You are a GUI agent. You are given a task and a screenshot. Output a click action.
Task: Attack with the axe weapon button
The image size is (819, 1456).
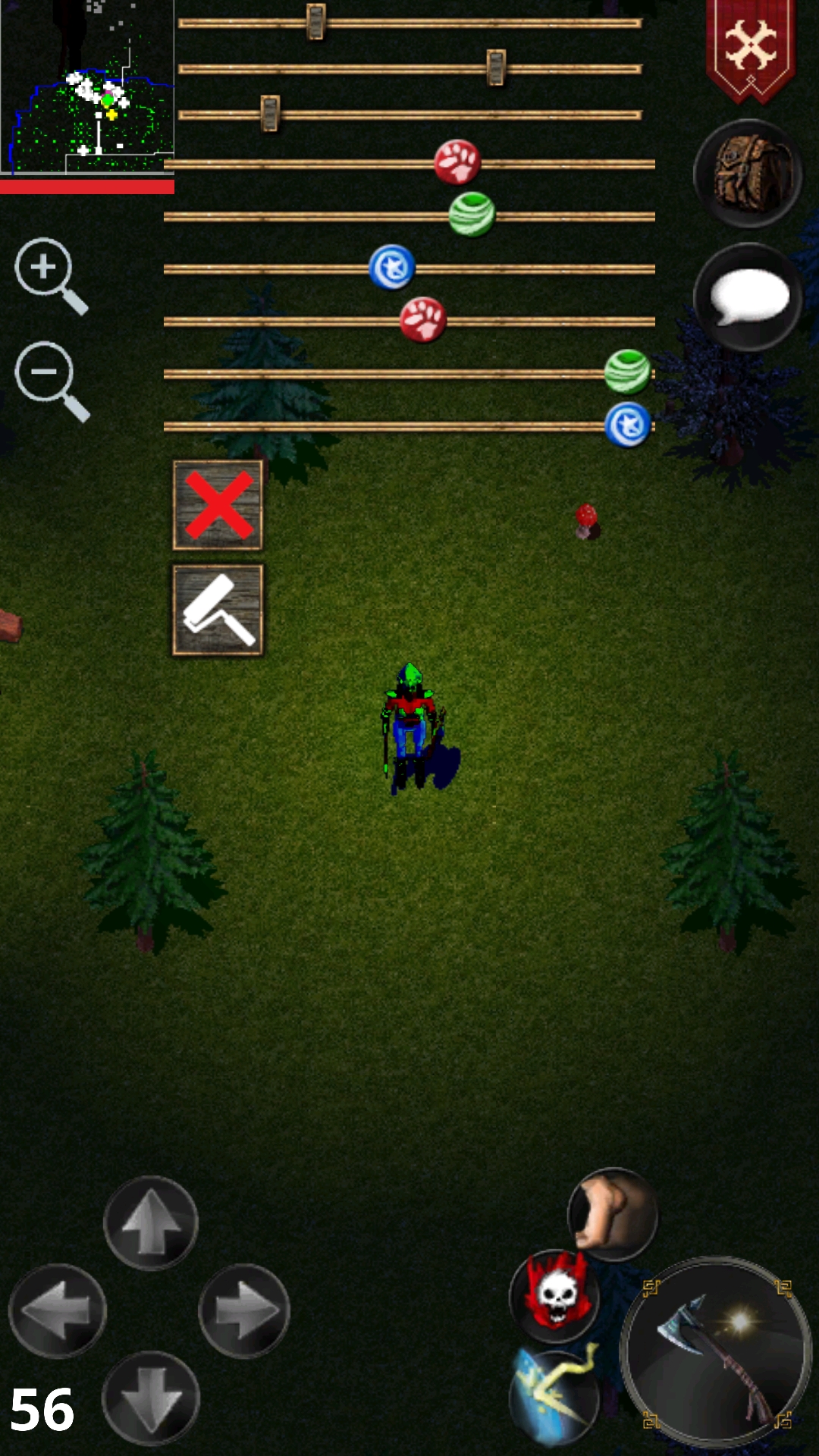pos(716,1351)
